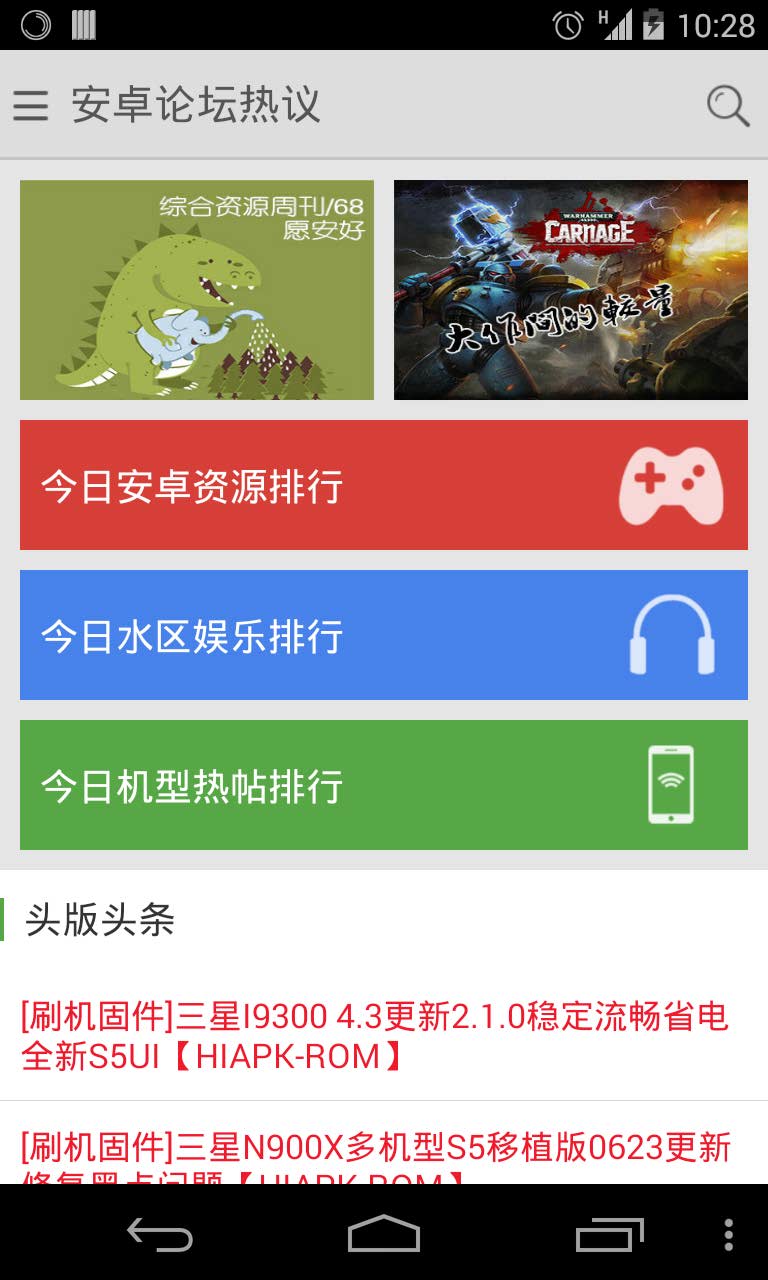Tap the Warhammer Carnage banner image
Image resolution: width=768 pixels, height=1280 pixels.
570,288
